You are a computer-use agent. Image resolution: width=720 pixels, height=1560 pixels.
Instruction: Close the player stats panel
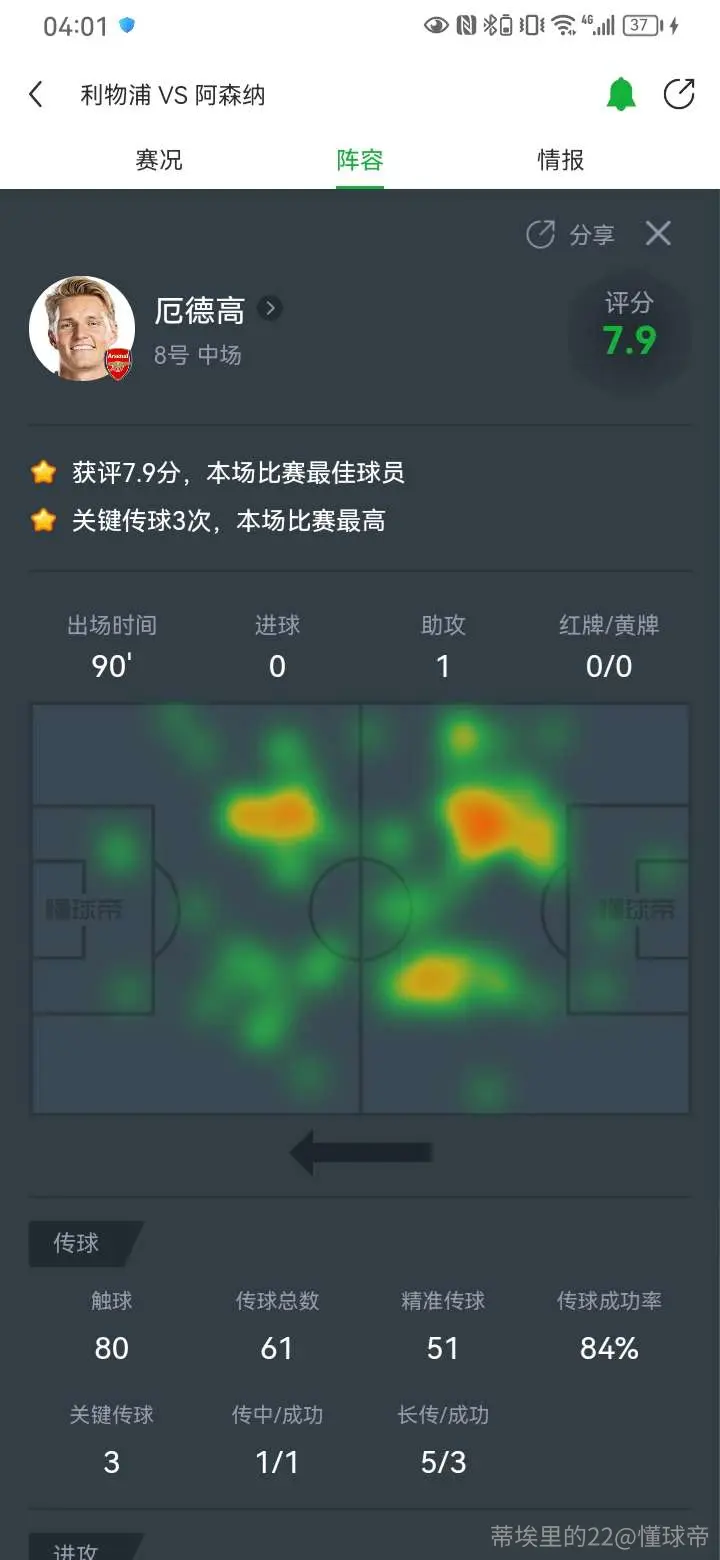click(658, 233)
